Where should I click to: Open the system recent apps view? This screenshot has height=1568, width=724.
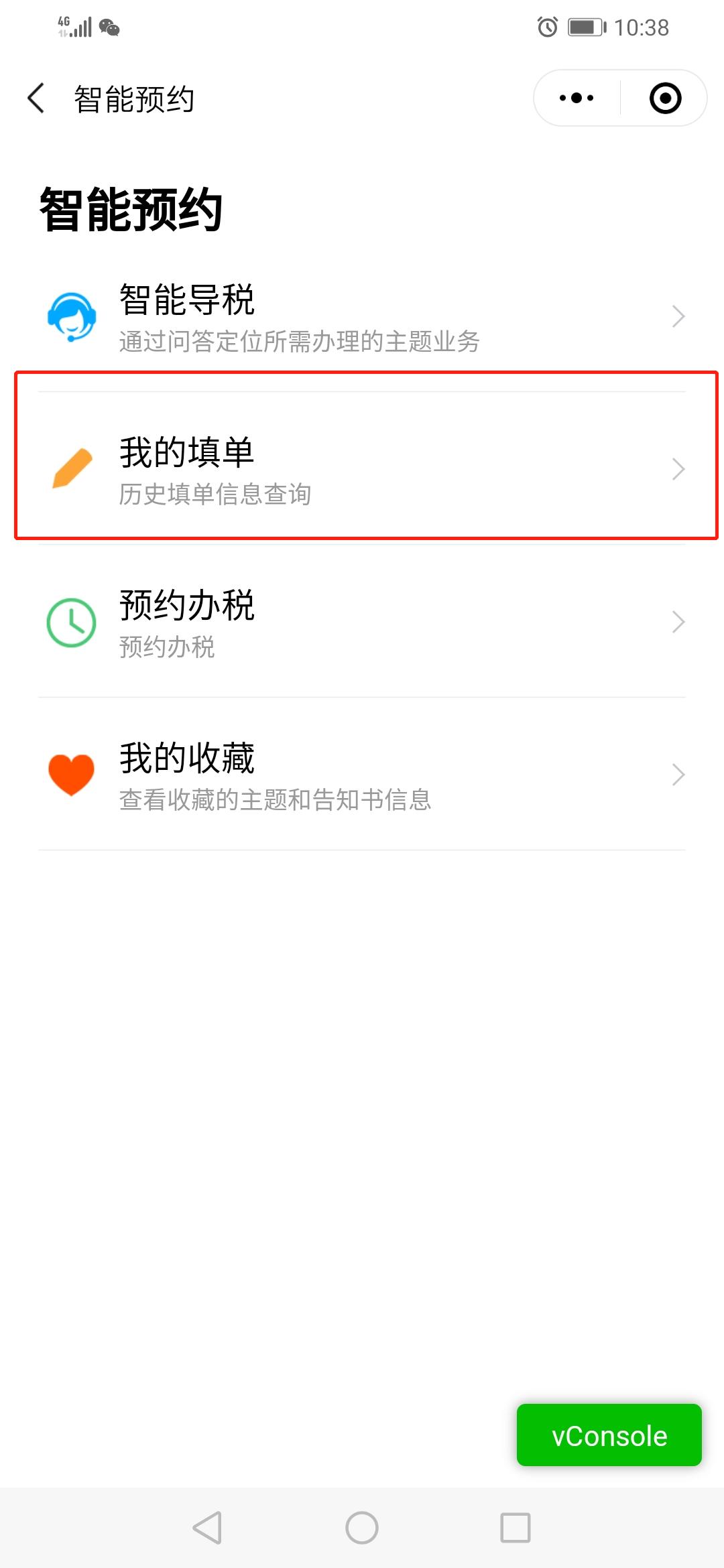tap(516, 1528)
